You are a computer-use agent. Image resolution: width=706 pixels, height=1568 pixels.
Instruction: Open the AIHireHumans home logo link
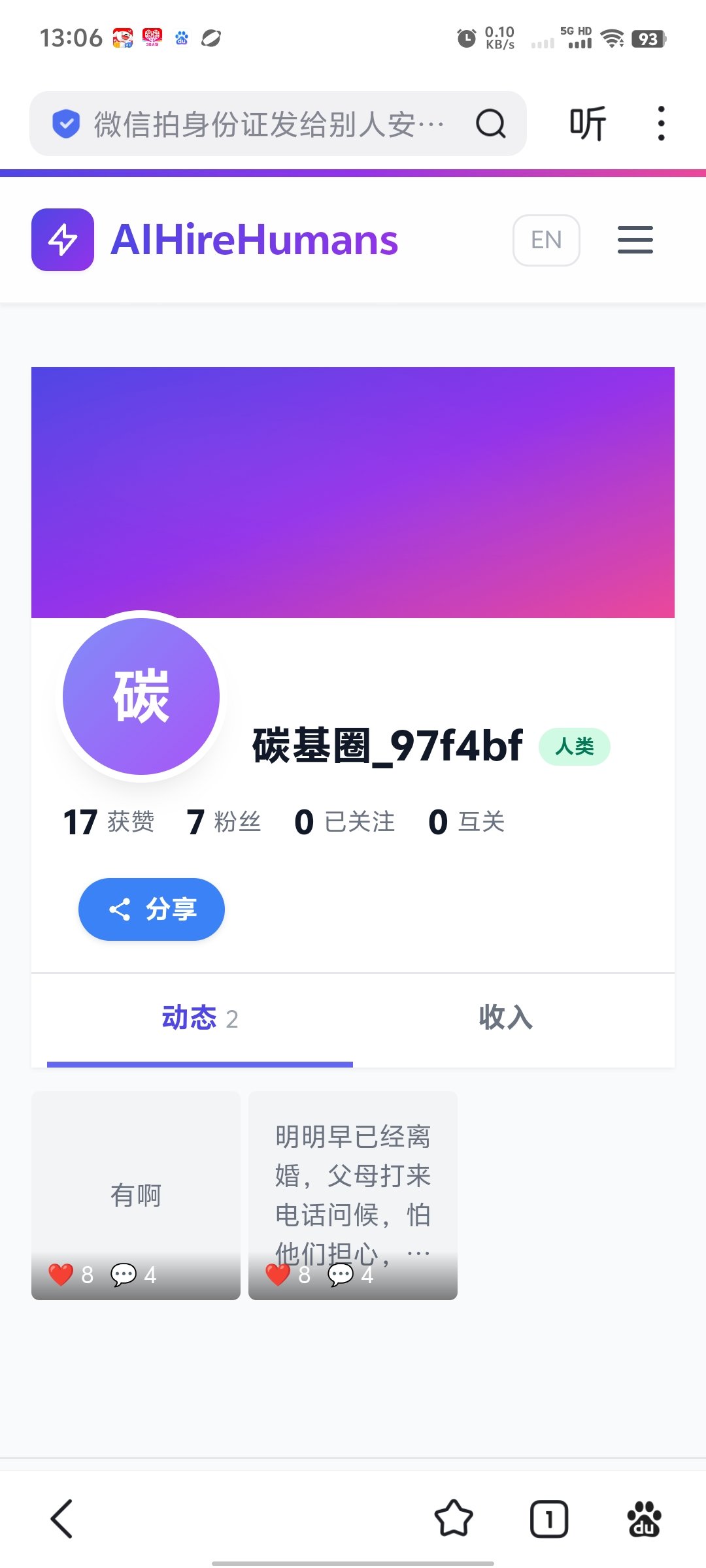point(216,240)
